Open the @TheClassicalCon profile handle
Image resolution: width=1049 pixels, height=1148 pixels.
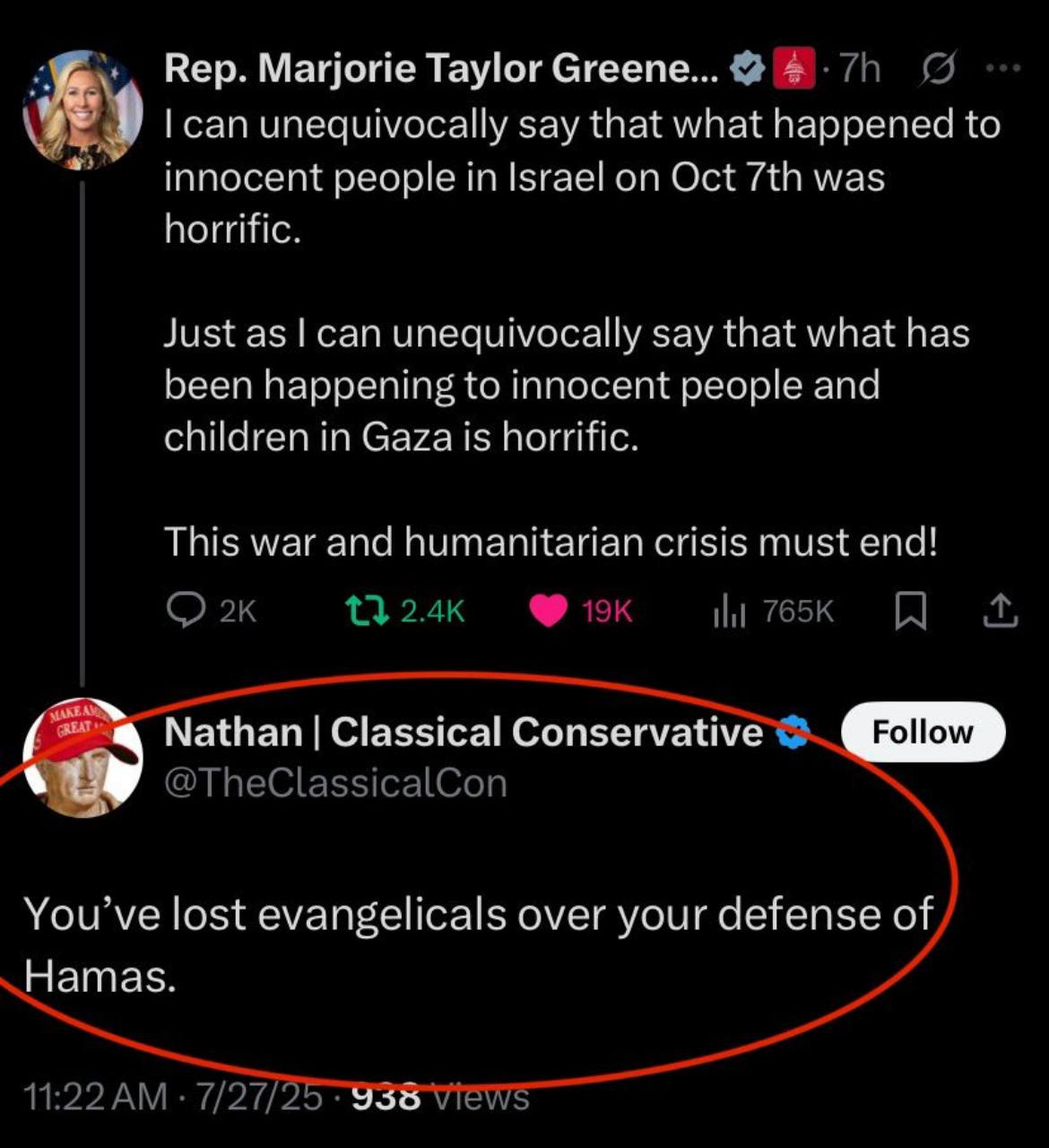335,783
